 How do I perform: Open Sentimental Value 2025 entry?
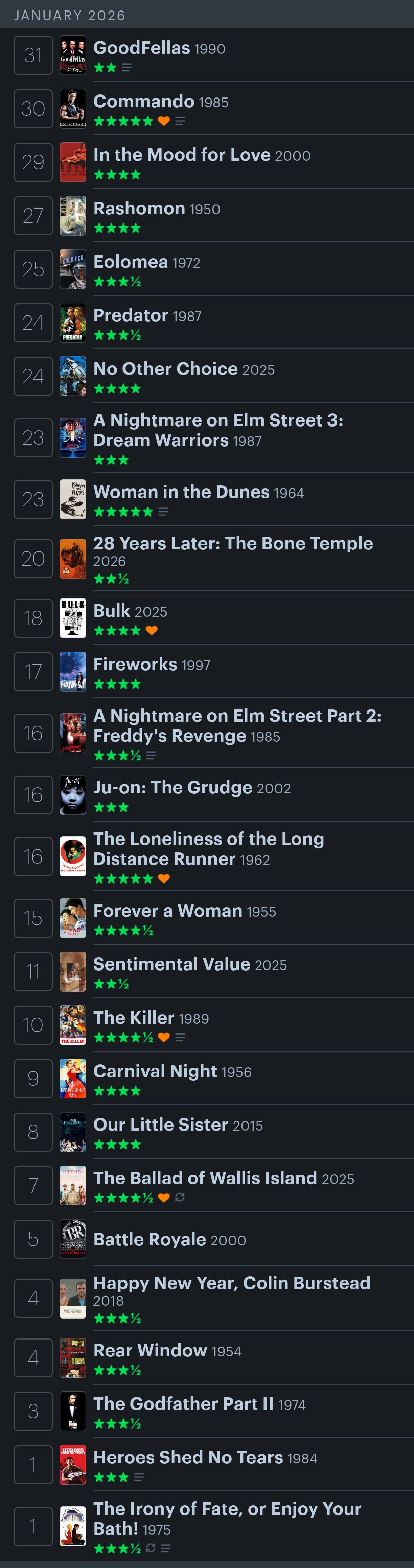(x=171, y=964)
